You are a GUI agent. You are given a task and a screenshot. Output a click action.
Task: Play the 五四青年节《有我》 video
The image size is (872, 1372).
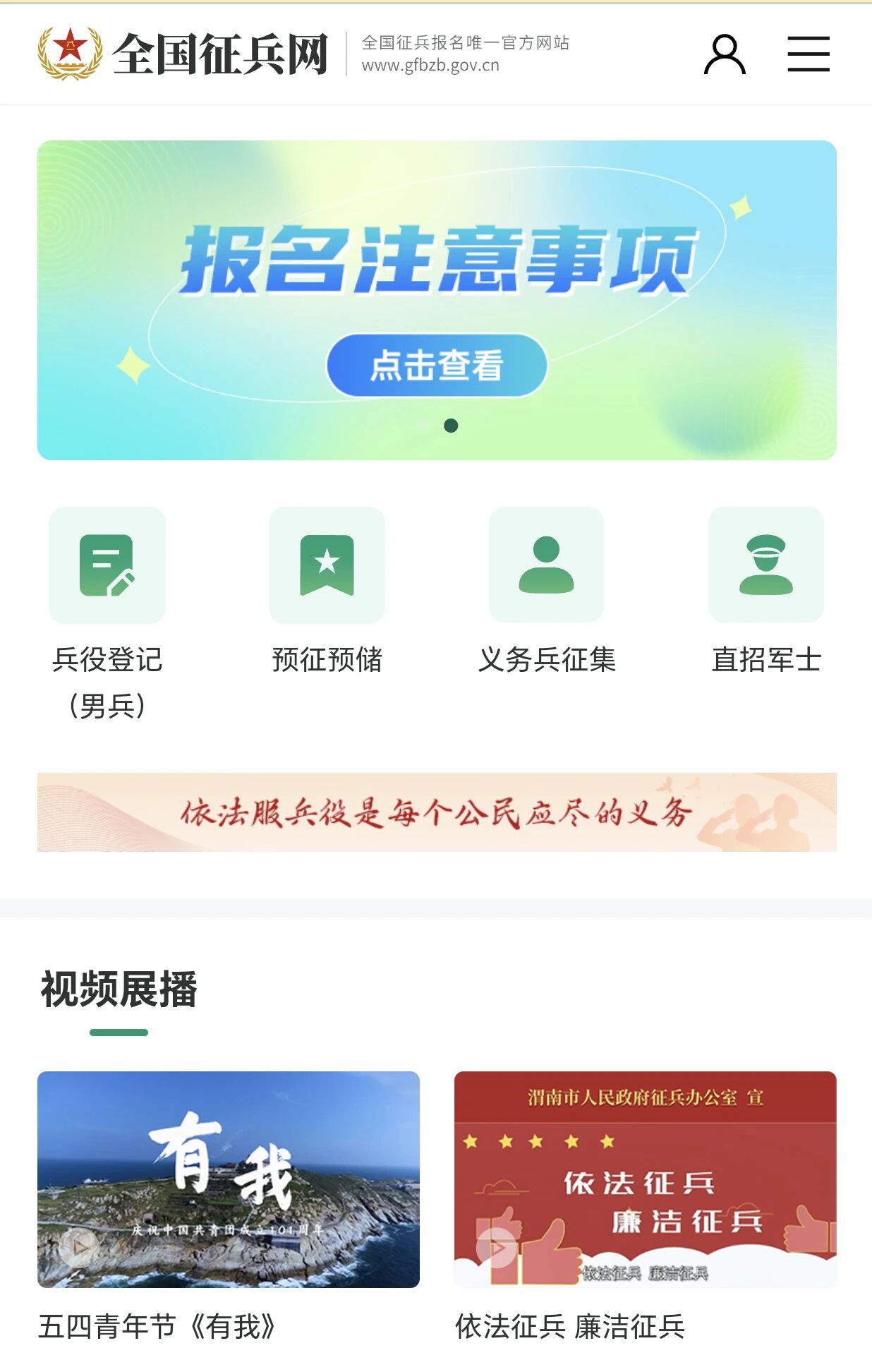(228, 1179)
